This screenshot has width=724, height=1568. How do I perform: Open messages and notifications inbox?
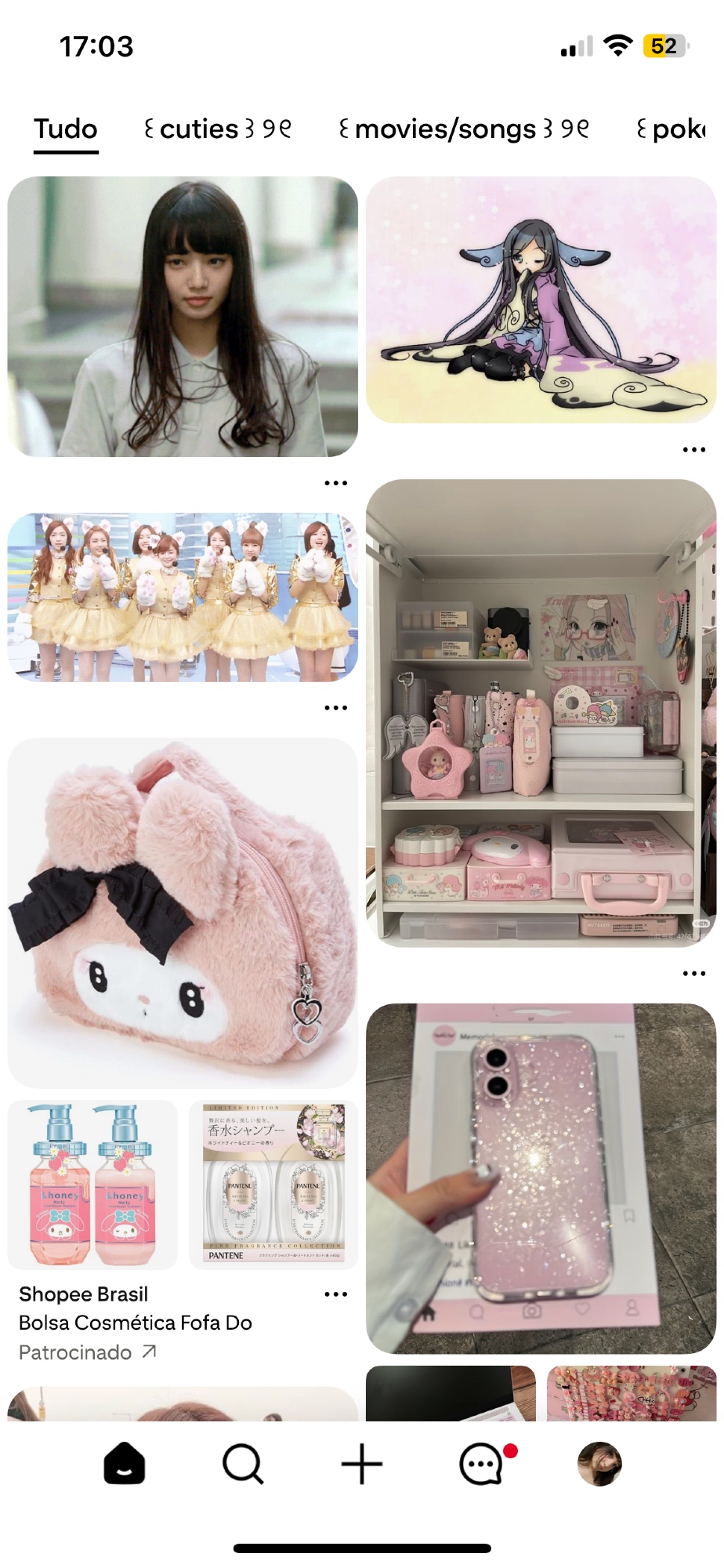pyautogui.click(x=482, y=1464)
